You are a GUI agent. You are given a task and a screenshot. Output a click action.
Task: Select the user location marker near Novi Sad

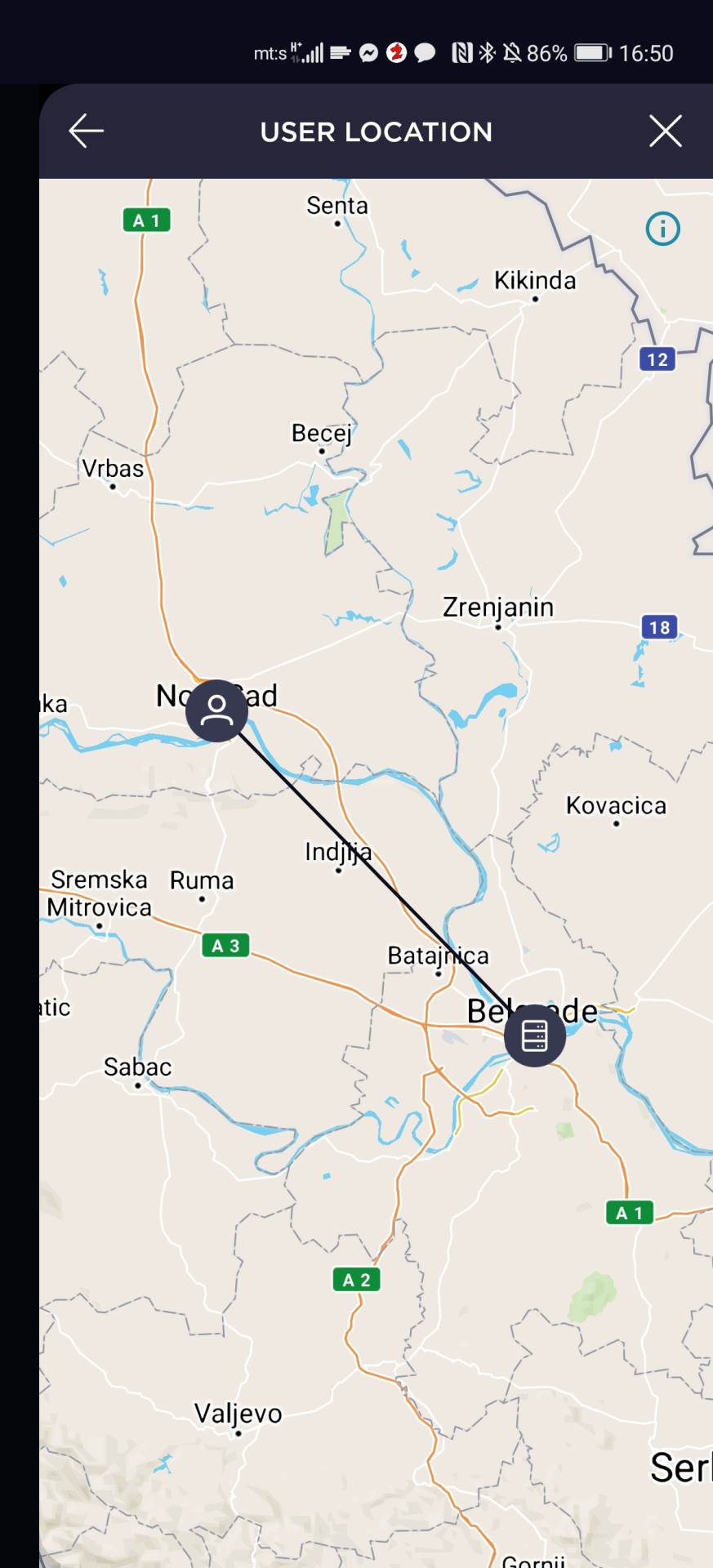(x=216, y=710)
